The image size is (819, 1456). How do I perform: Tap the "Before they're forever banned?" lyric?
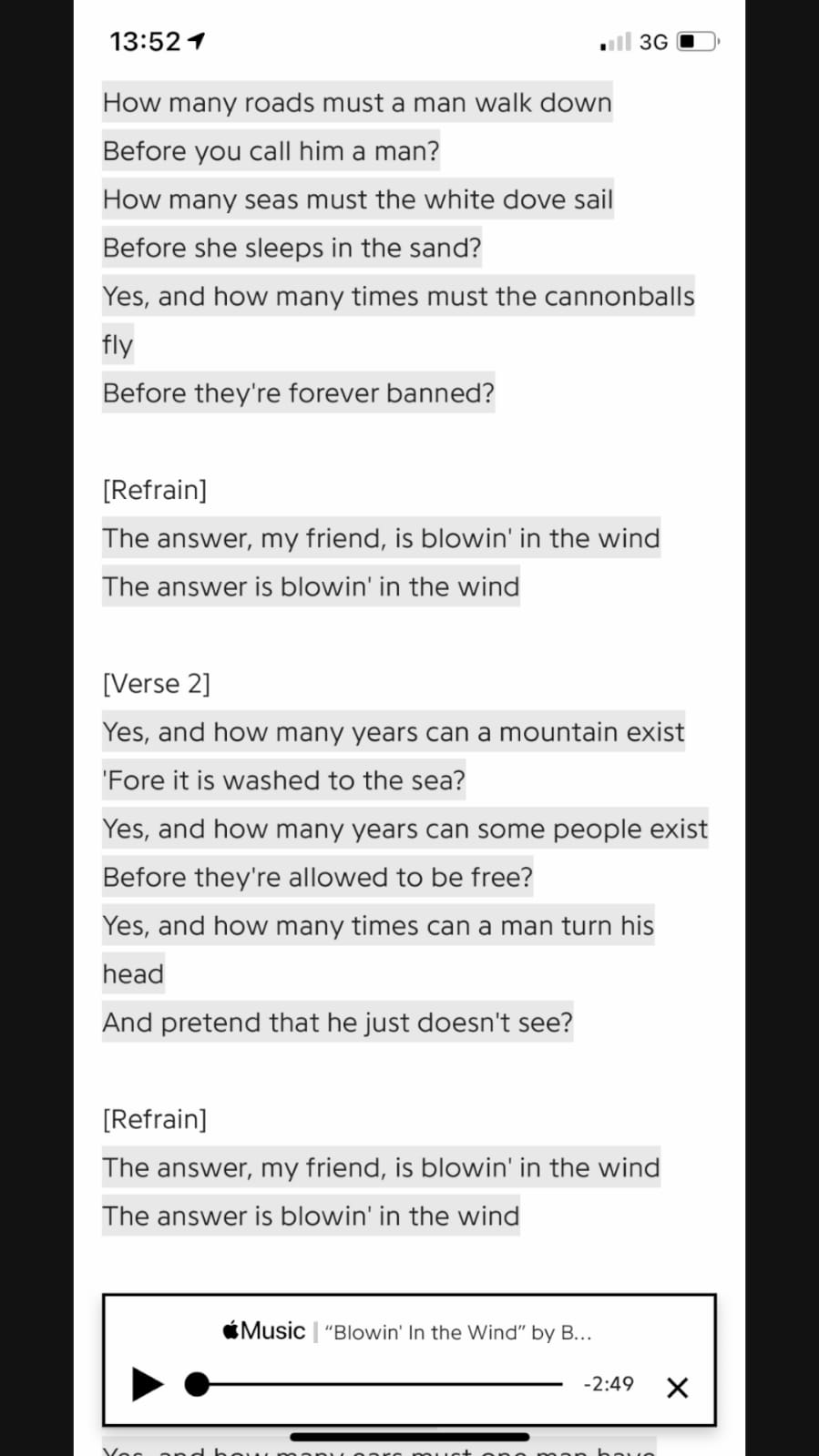click(298, 392)
